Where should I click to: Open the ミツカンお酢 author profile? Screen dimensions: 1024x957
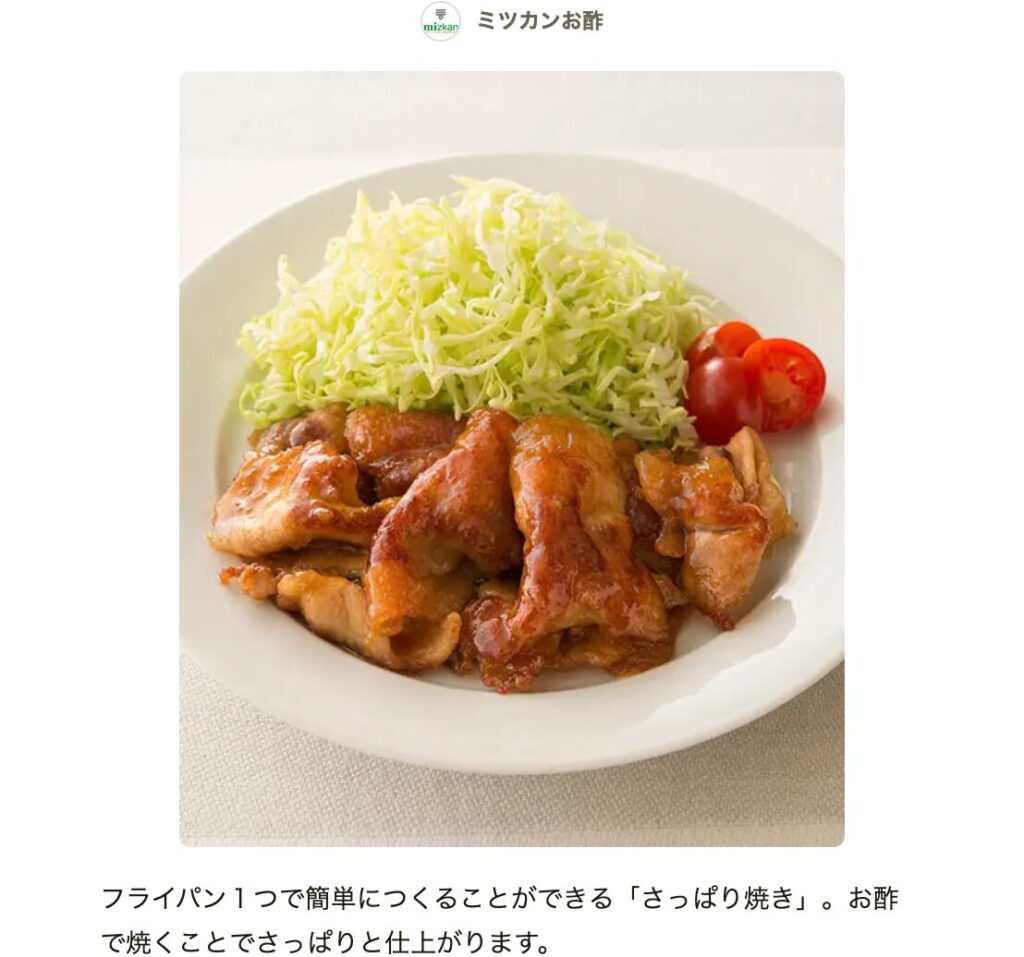pyautogui.click(x=539, y=21)
